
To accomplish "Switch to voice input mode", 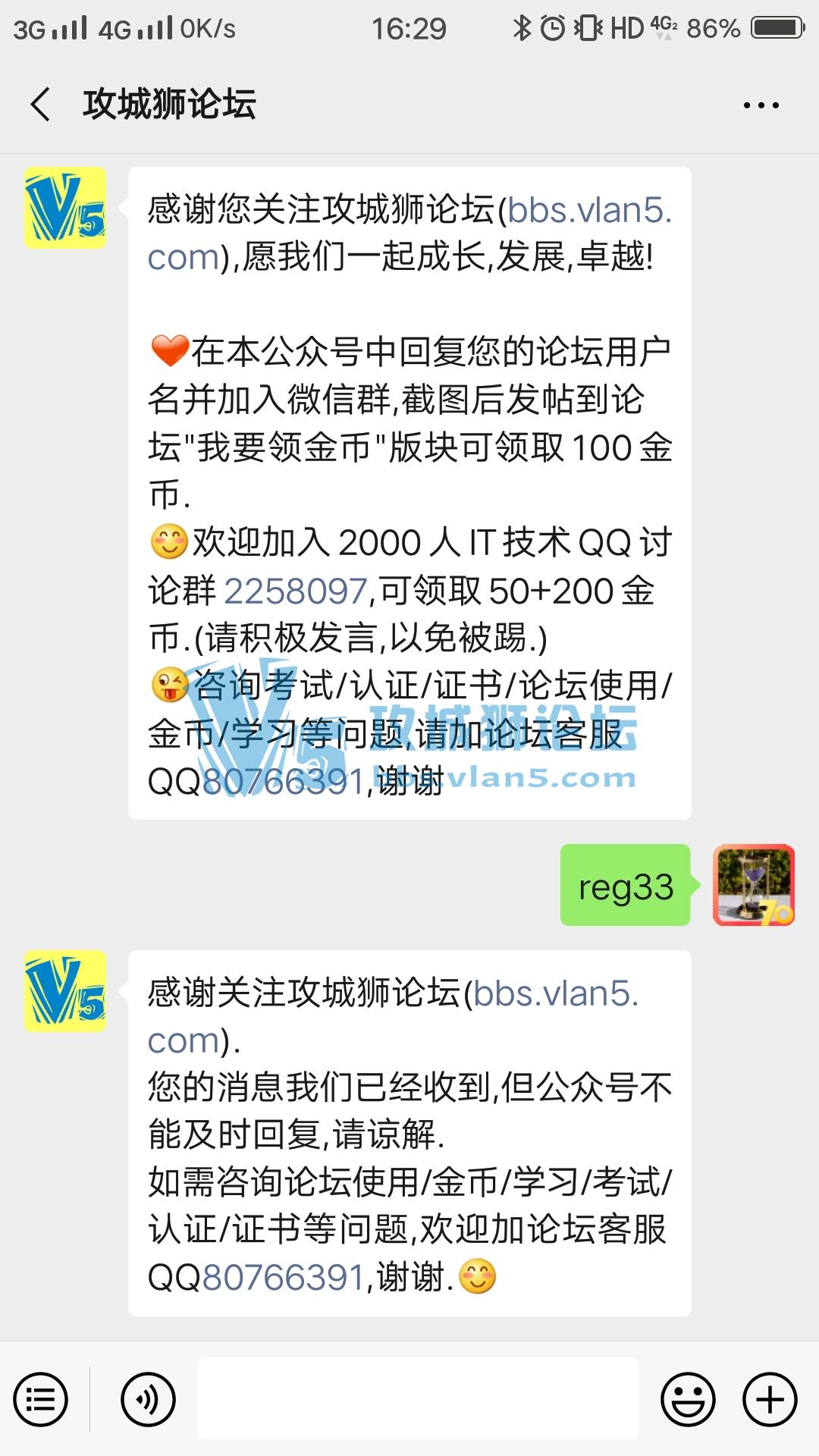I will pos(148,1399).
